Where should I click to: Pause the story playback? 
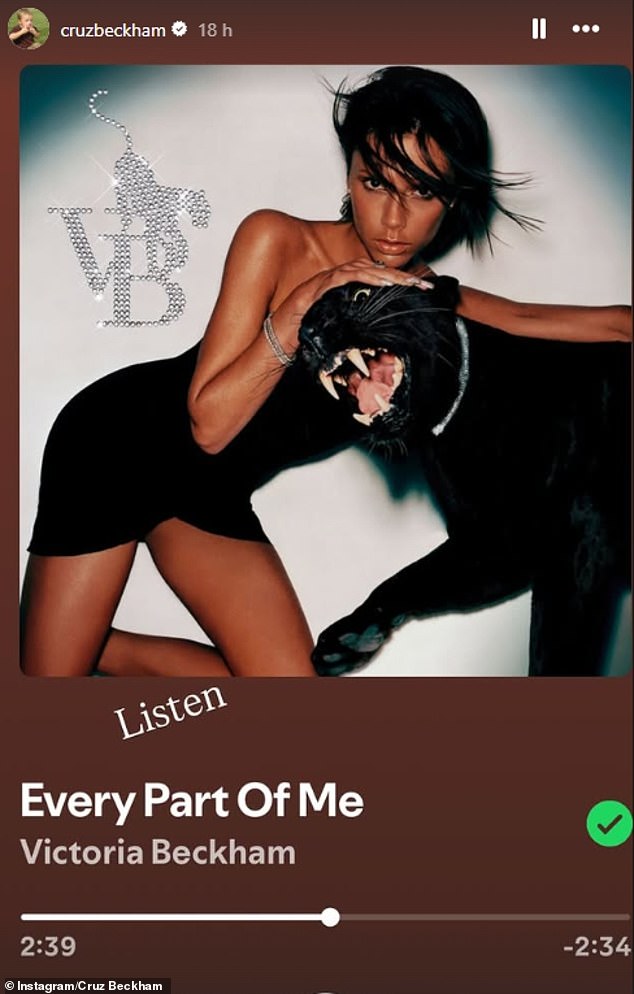pyautogui.click(x=539, y=30)
